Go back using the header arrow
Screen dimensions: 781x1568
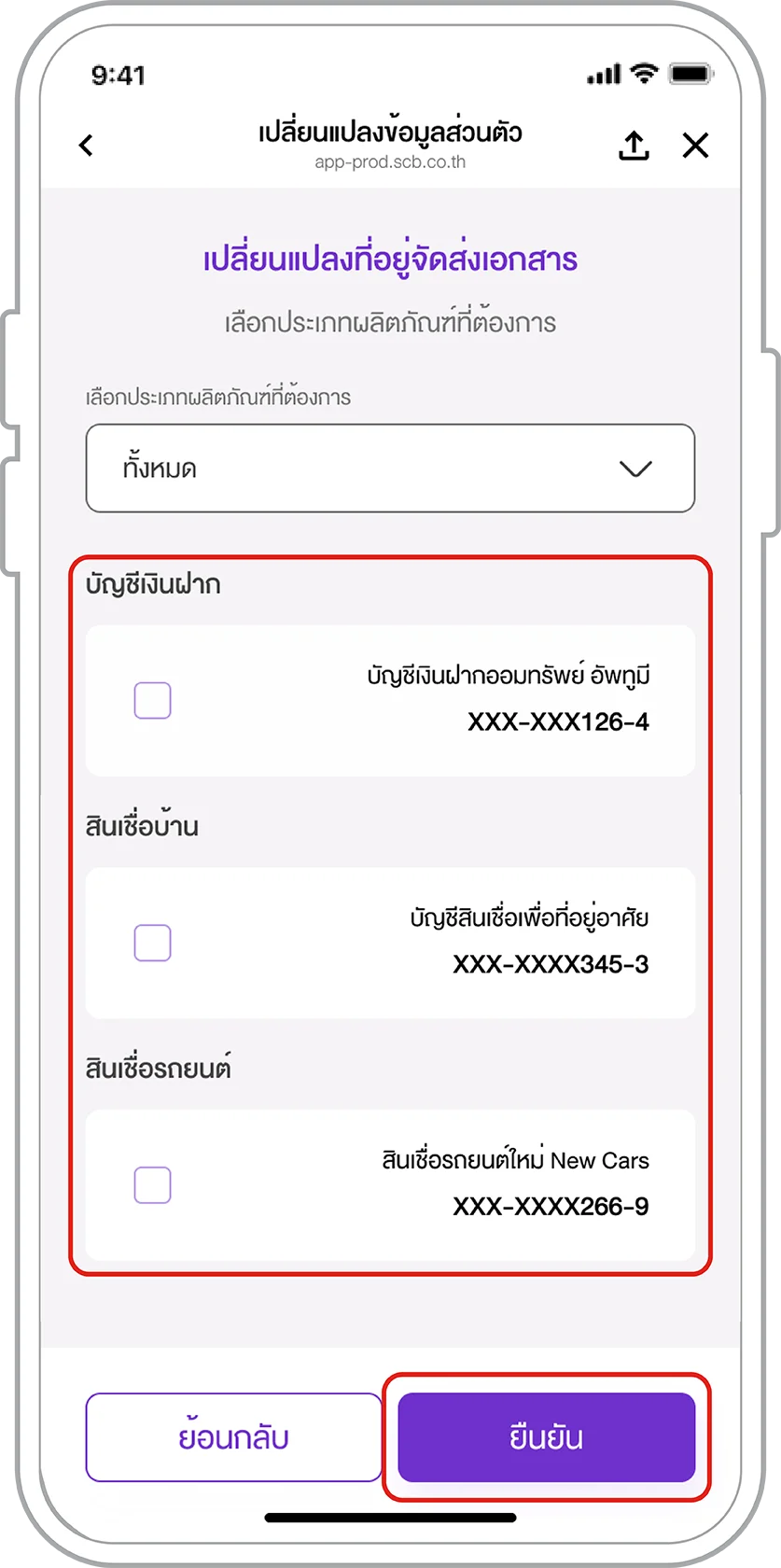[x=87, y=145]
